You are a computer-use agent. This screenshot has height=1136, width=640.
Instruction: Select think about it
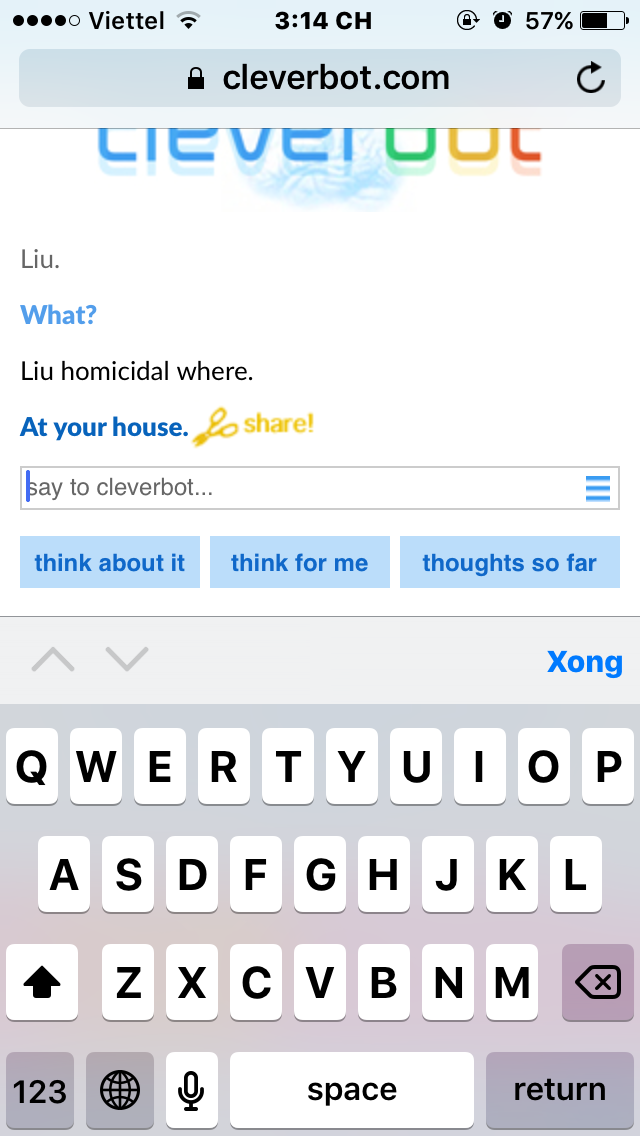tap(109, 562)
